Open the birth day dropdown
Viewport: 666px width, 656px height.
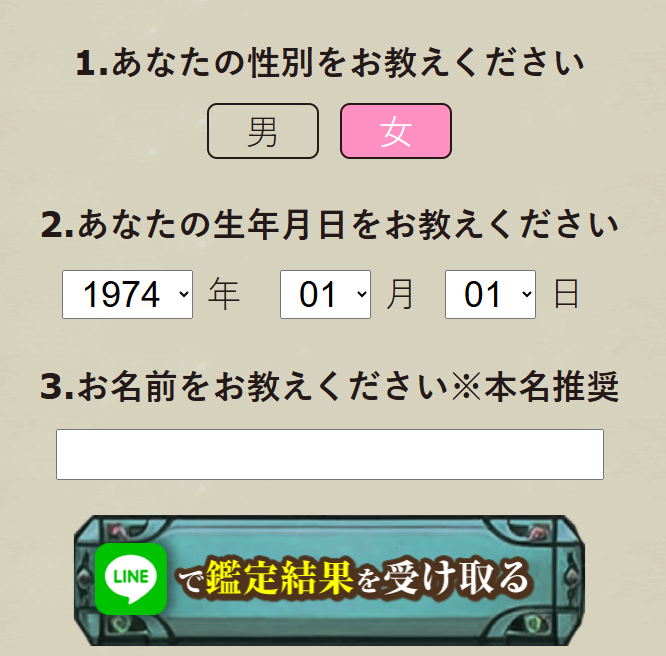(x=490, y=295)
